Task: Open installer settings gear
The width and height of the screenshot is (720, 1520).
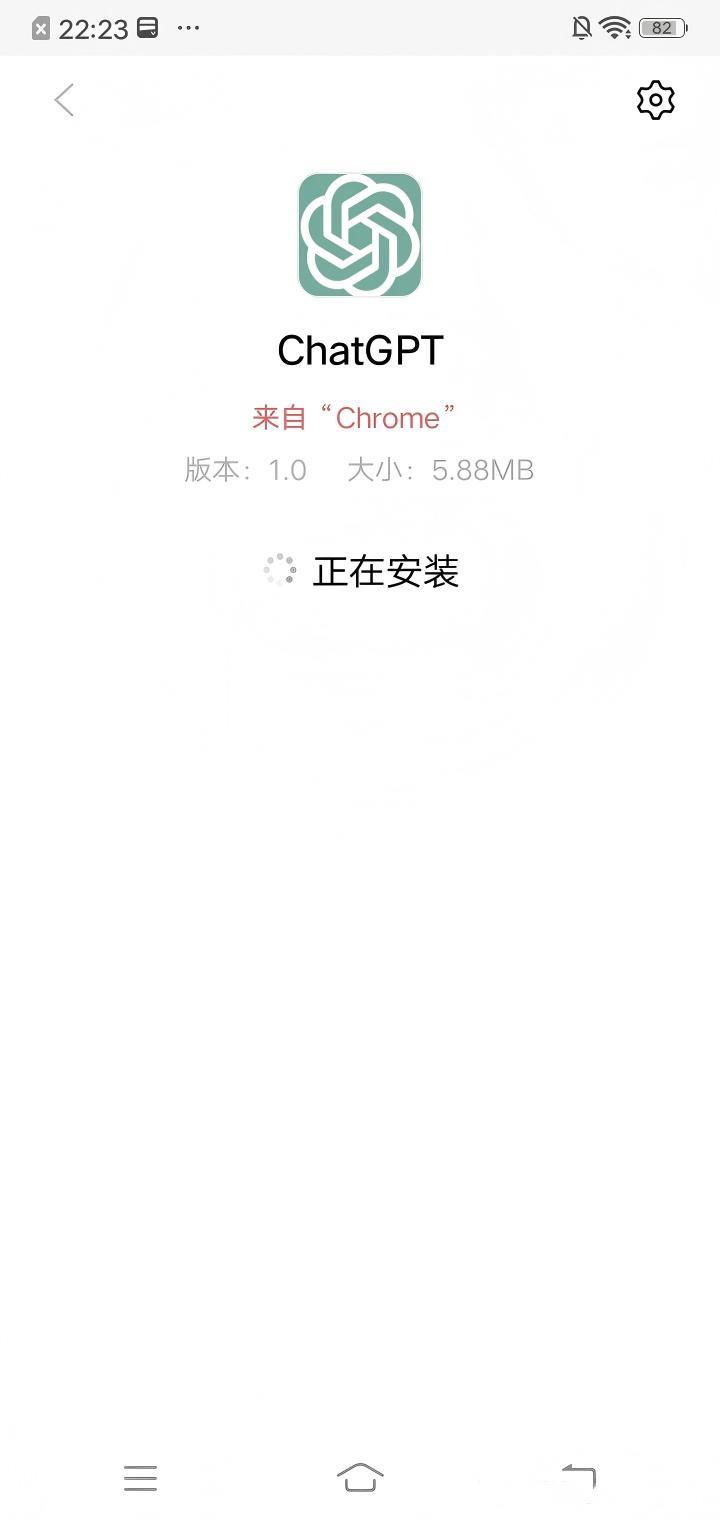Action: coord(655,100)
